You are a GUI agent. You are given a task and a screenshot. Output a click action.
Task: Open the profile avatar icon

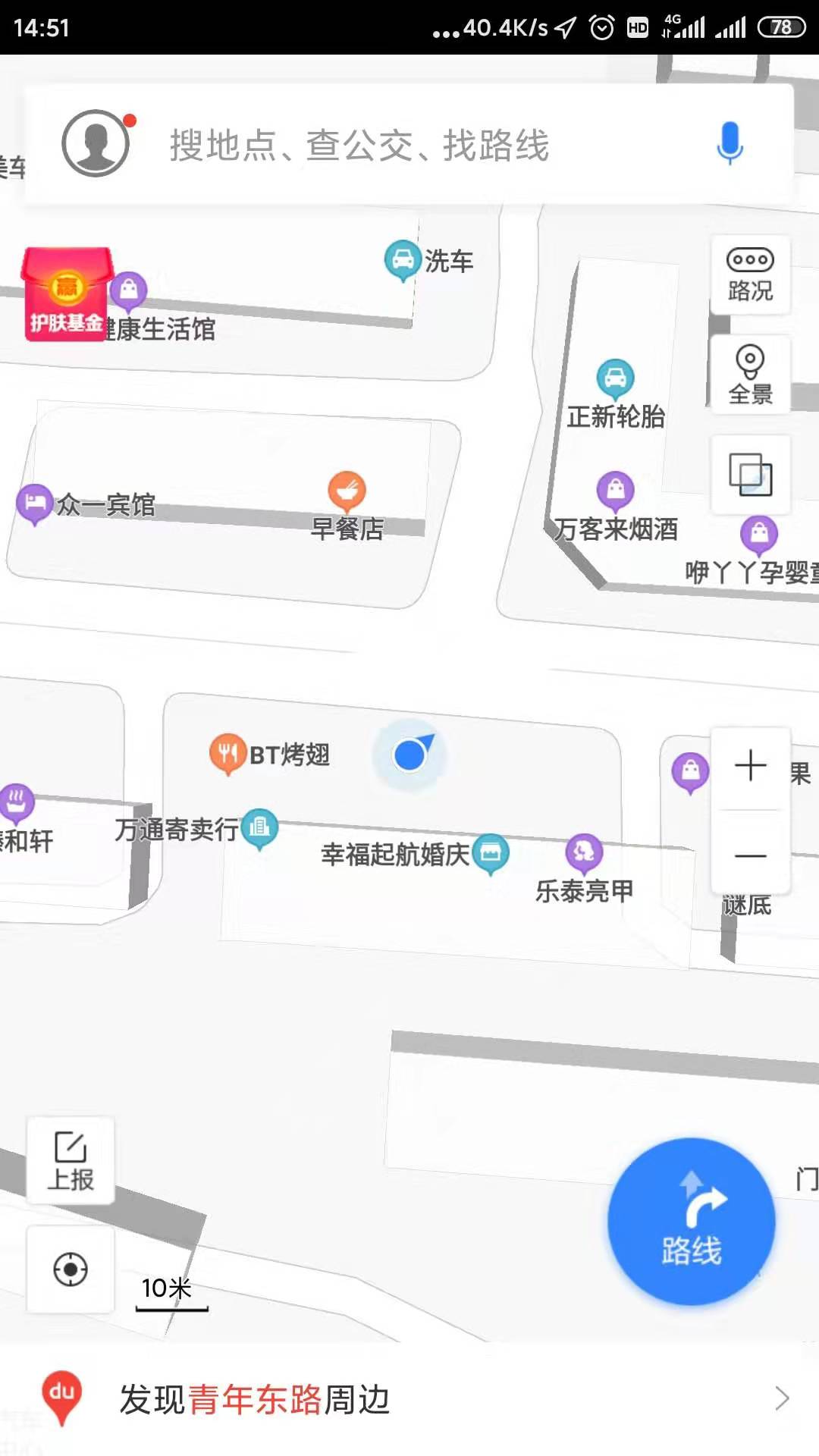[x=96, y=143]
